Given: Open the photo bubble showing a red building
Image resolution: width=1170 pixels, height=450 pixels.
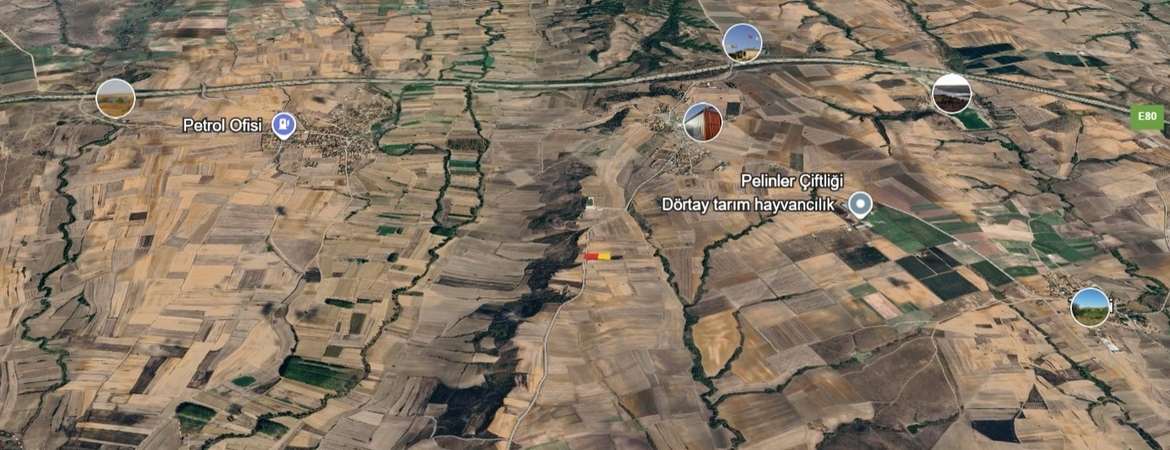Looking at the screenshot, I should click(x=702, y=122).
